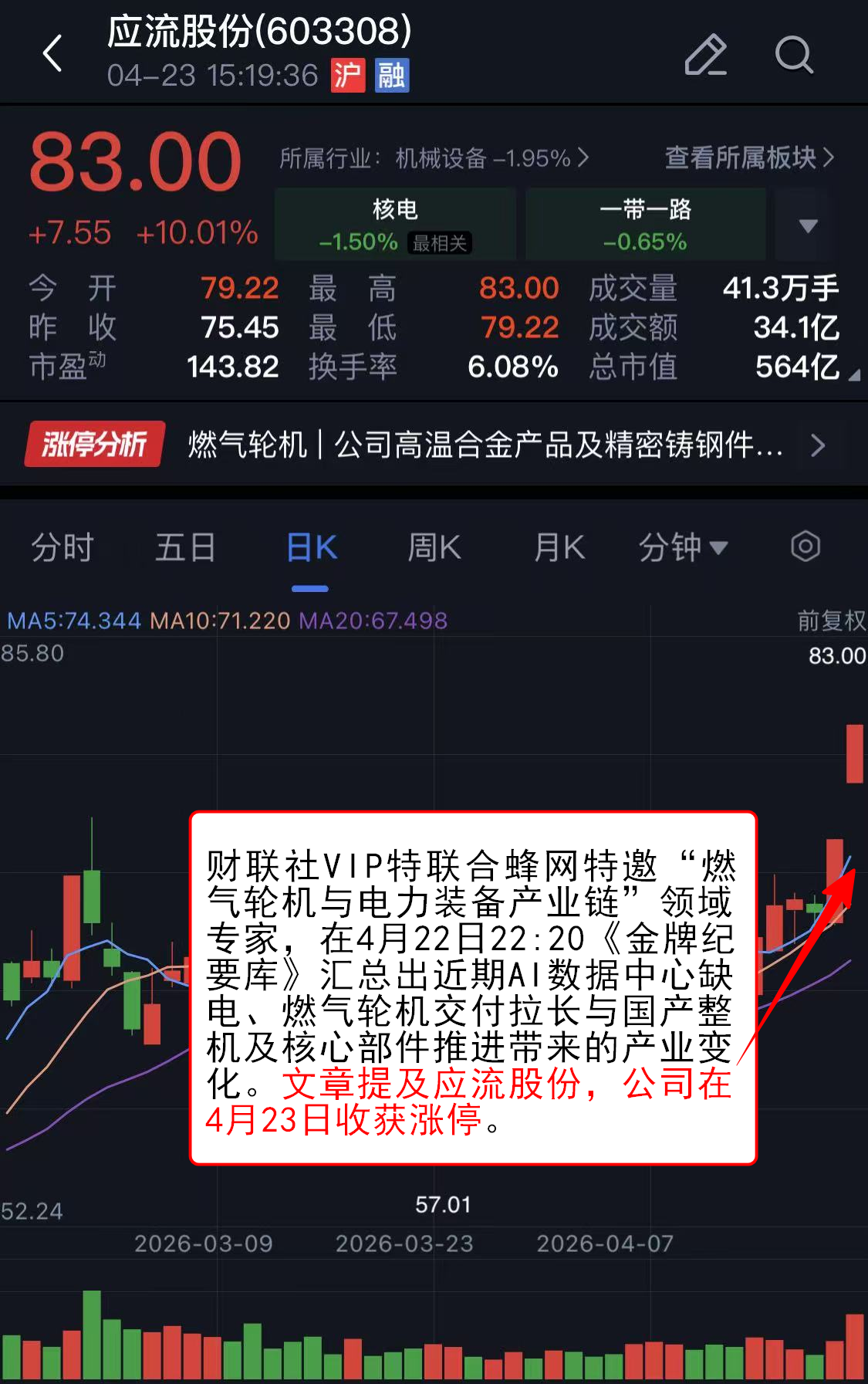Switch to the 五日 chart tab
The height and width of the screenshot is (1384, 868).
185,548
